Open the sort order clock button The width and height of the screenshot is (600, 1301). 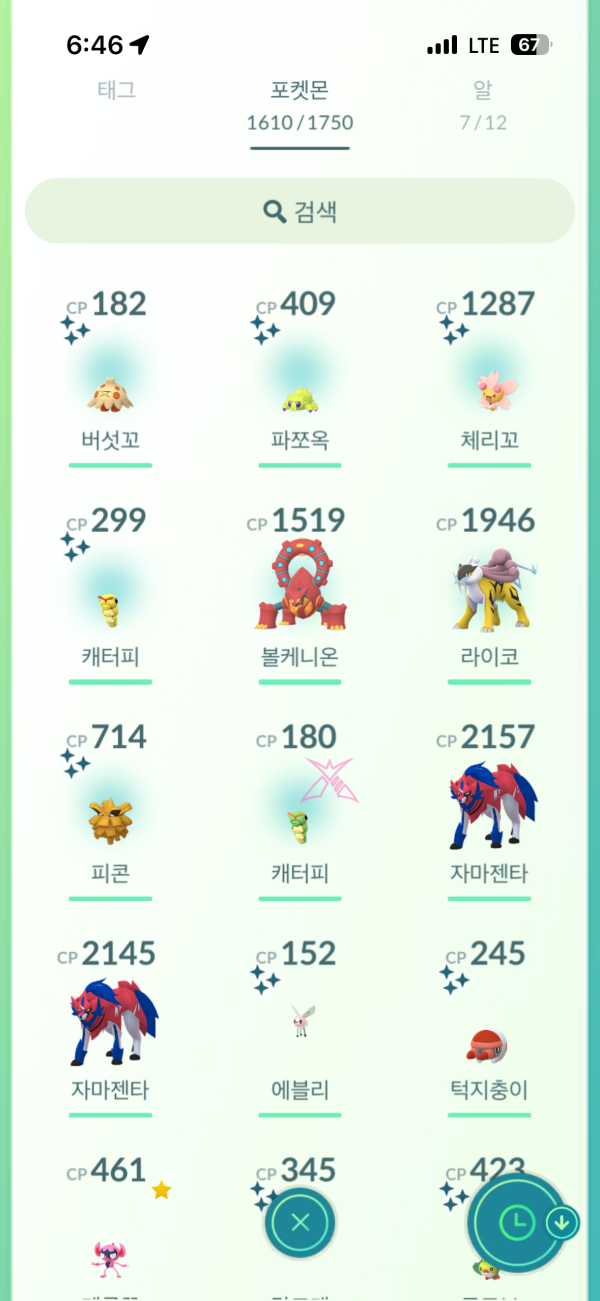point(517,1222)
